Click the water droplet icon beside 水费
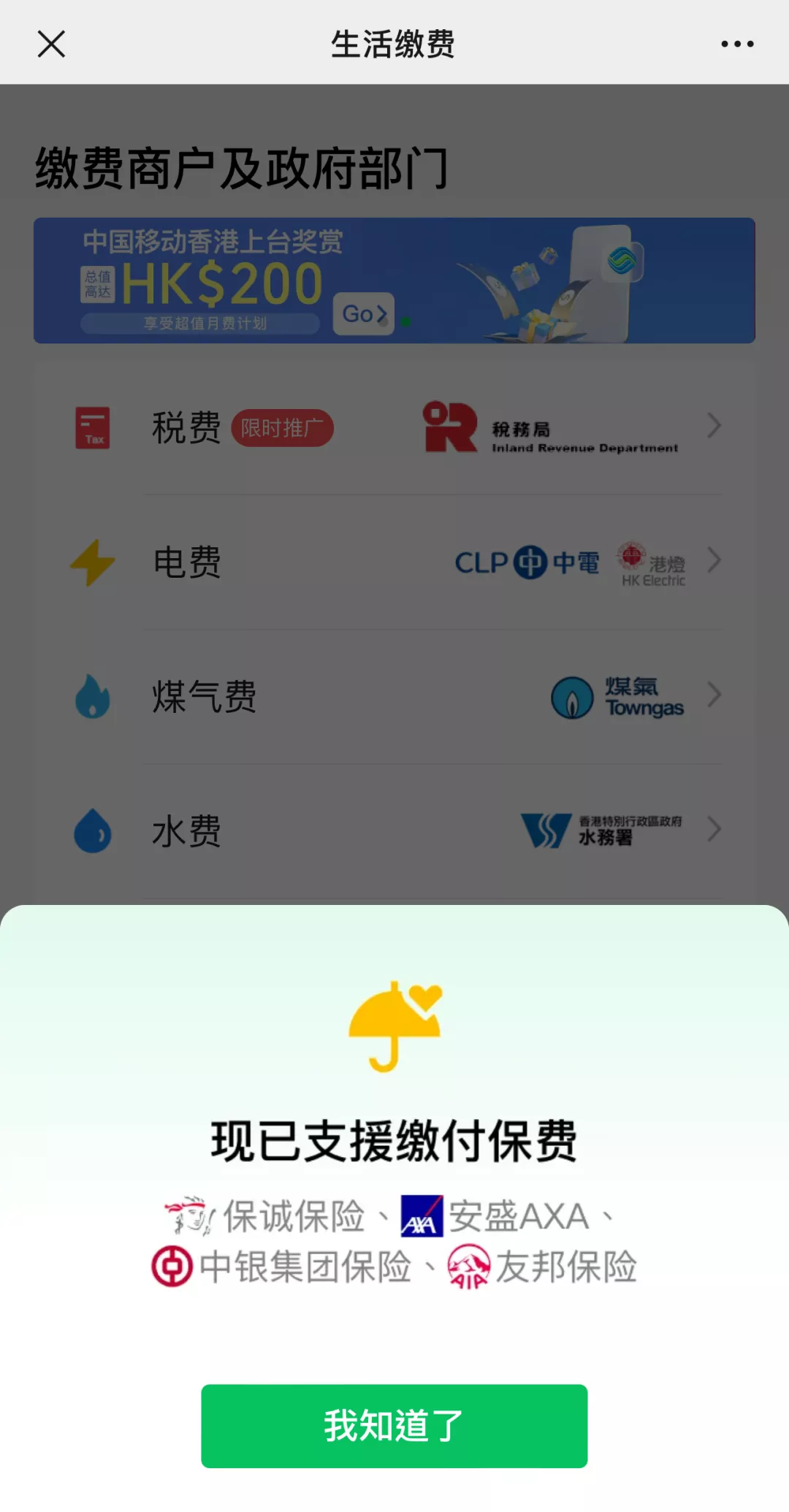 (93, 831)
